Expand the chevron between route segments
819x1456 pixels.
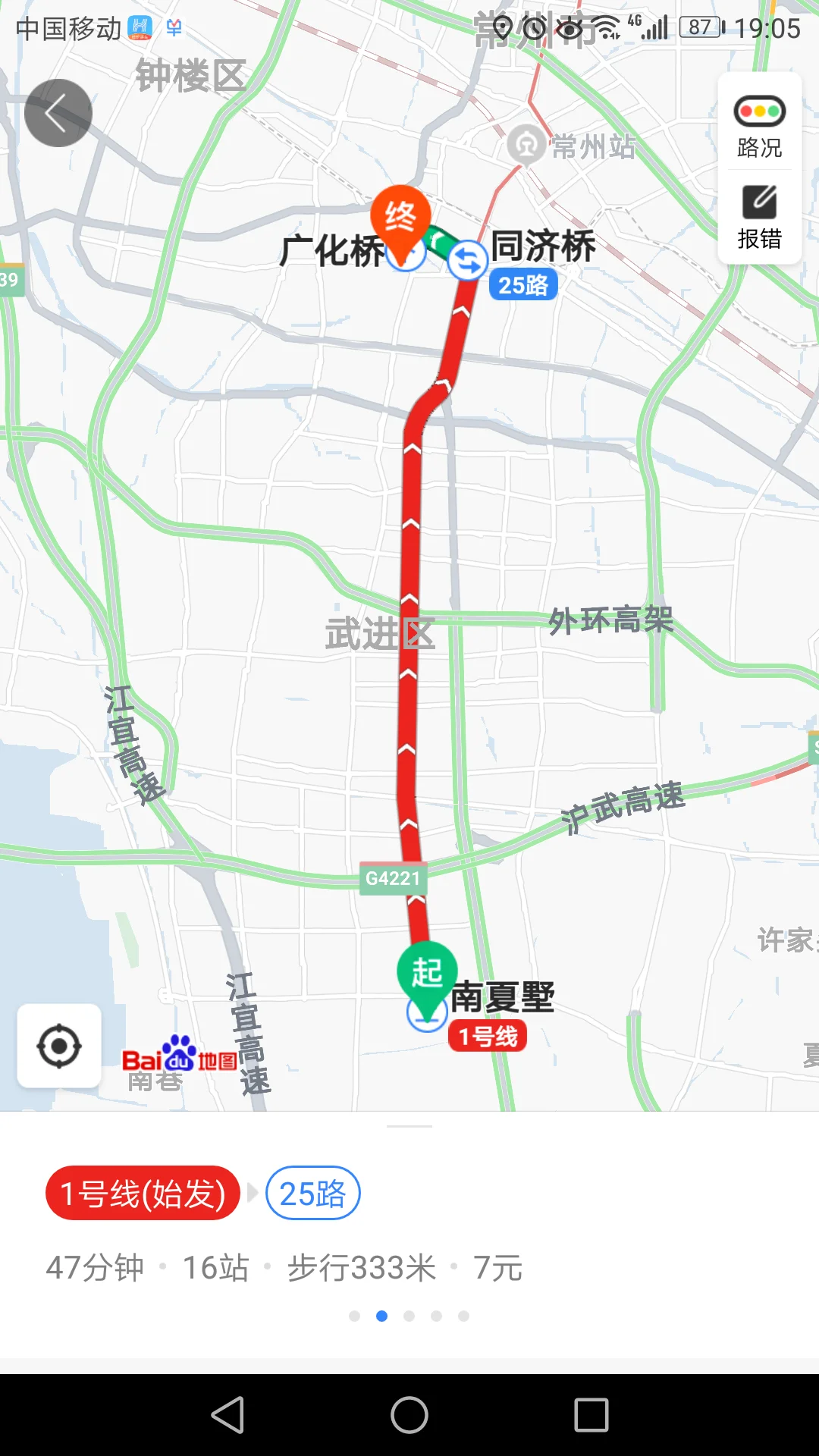253,1192
